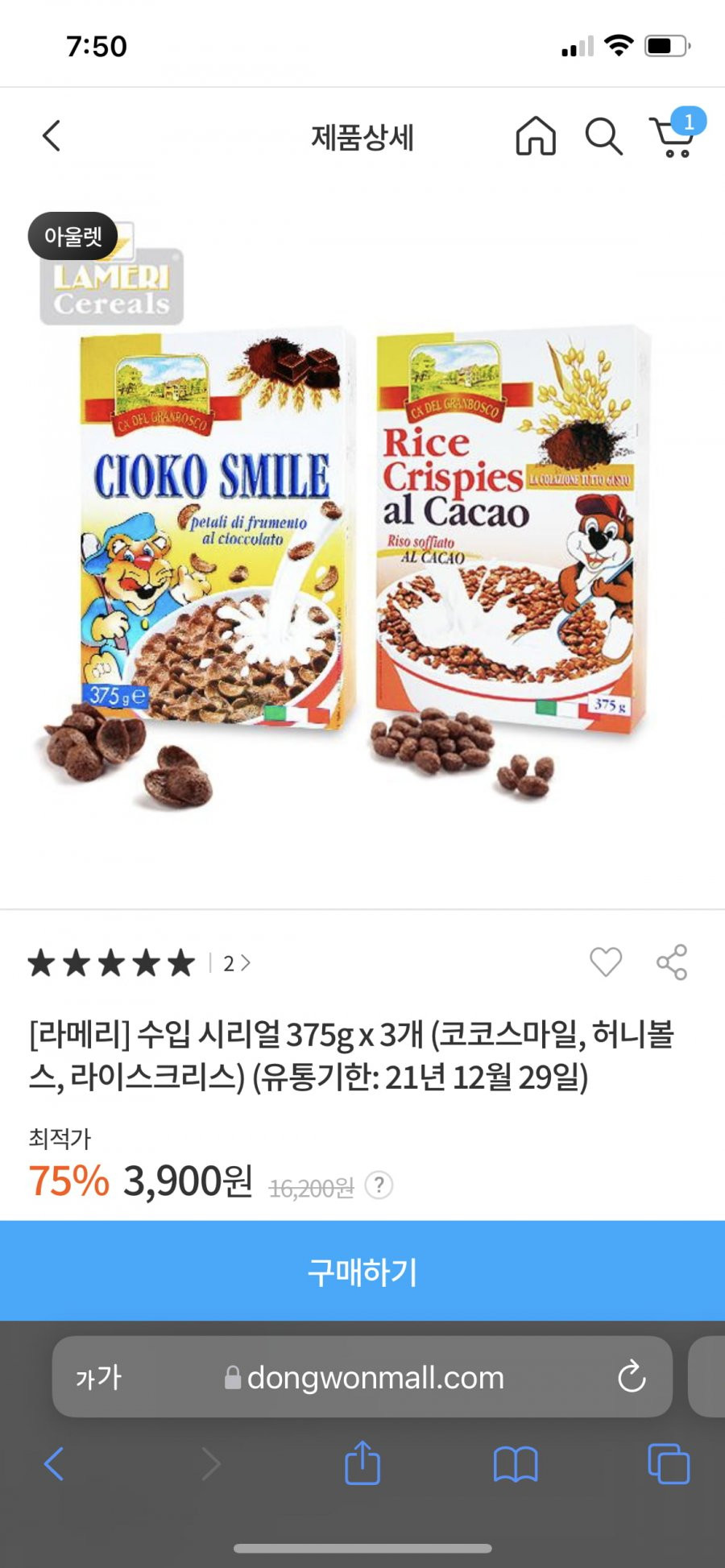Image resolution: width=725 pixels, height=1568 pixels.
Task: Add product to wishlist with heart icon
Action: (606, 962)
